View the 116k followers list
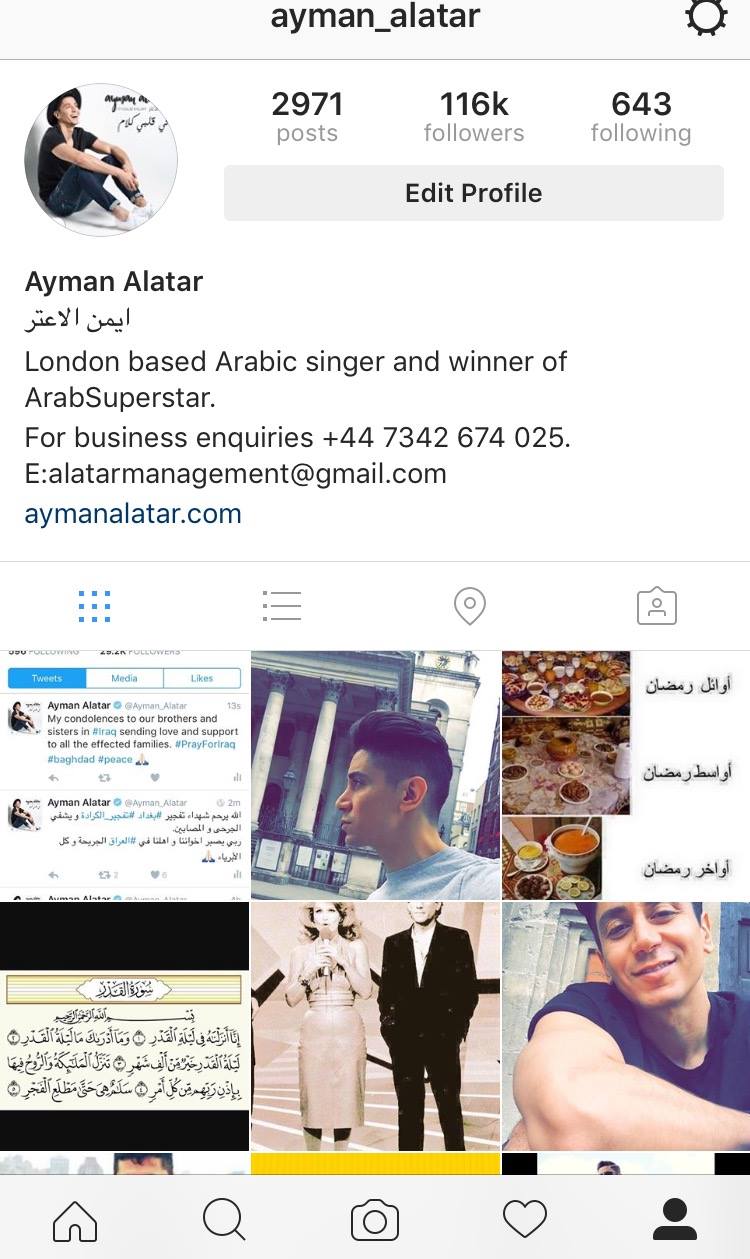 tap(474, 117)
